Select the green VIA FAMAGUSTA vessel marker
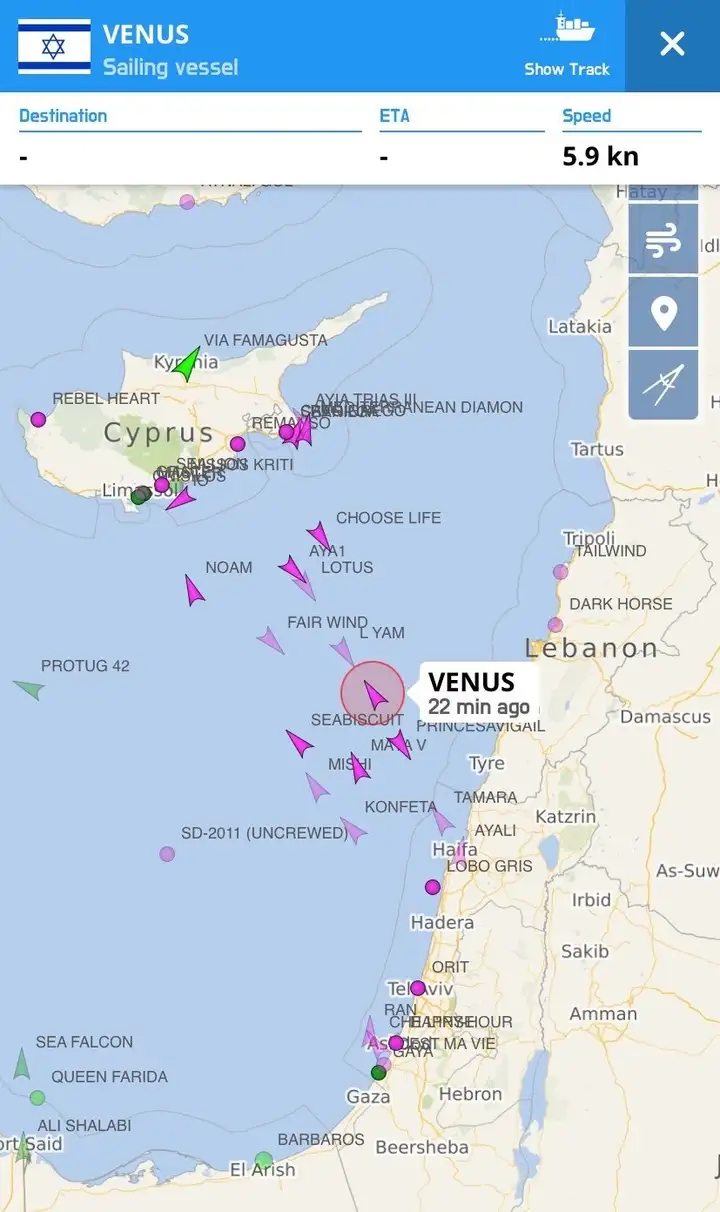The image size is (720, 1212). [x=186, y=365]
